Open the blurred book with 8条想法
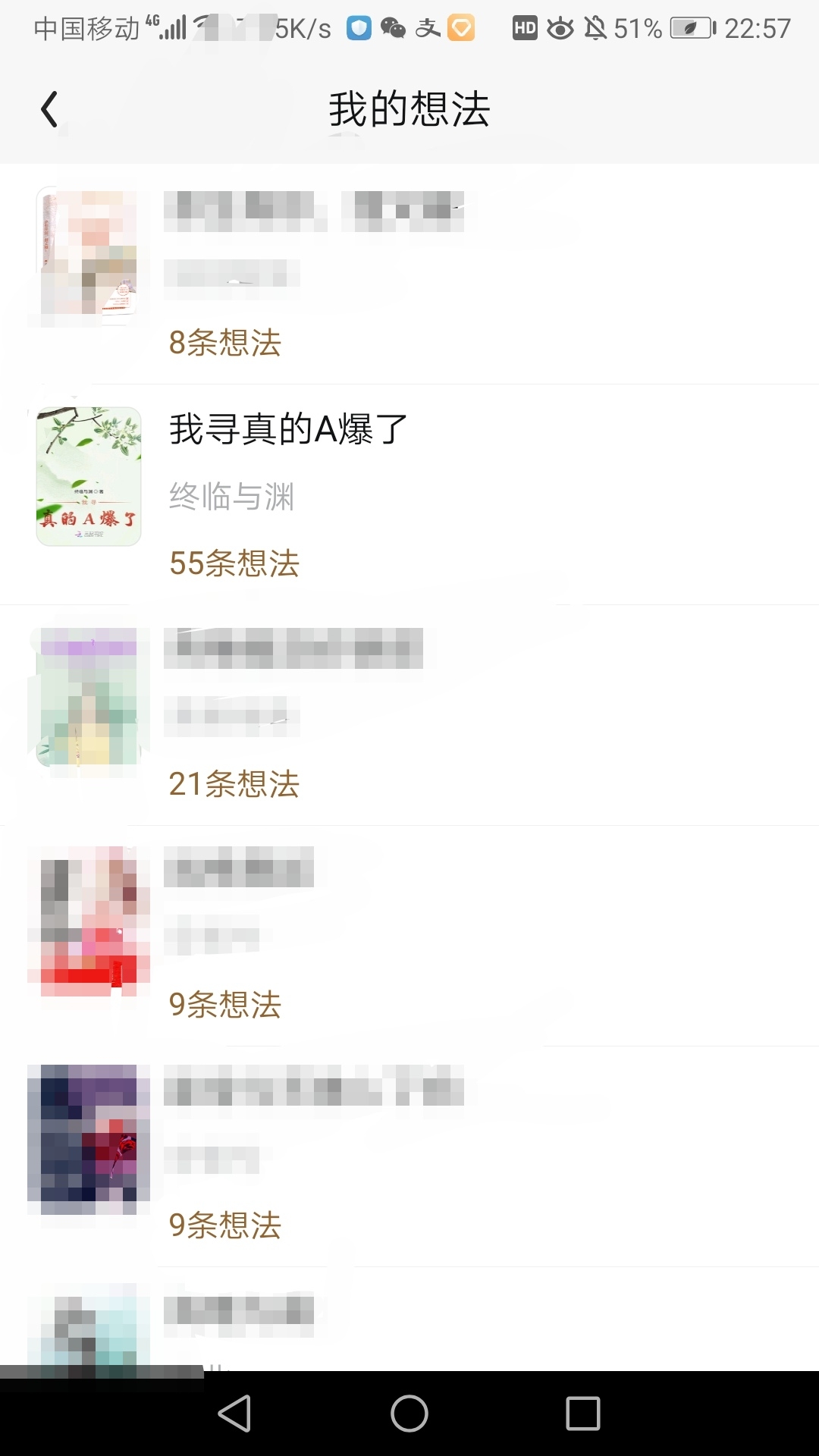 pyautogui.click(x=409, y=275)
